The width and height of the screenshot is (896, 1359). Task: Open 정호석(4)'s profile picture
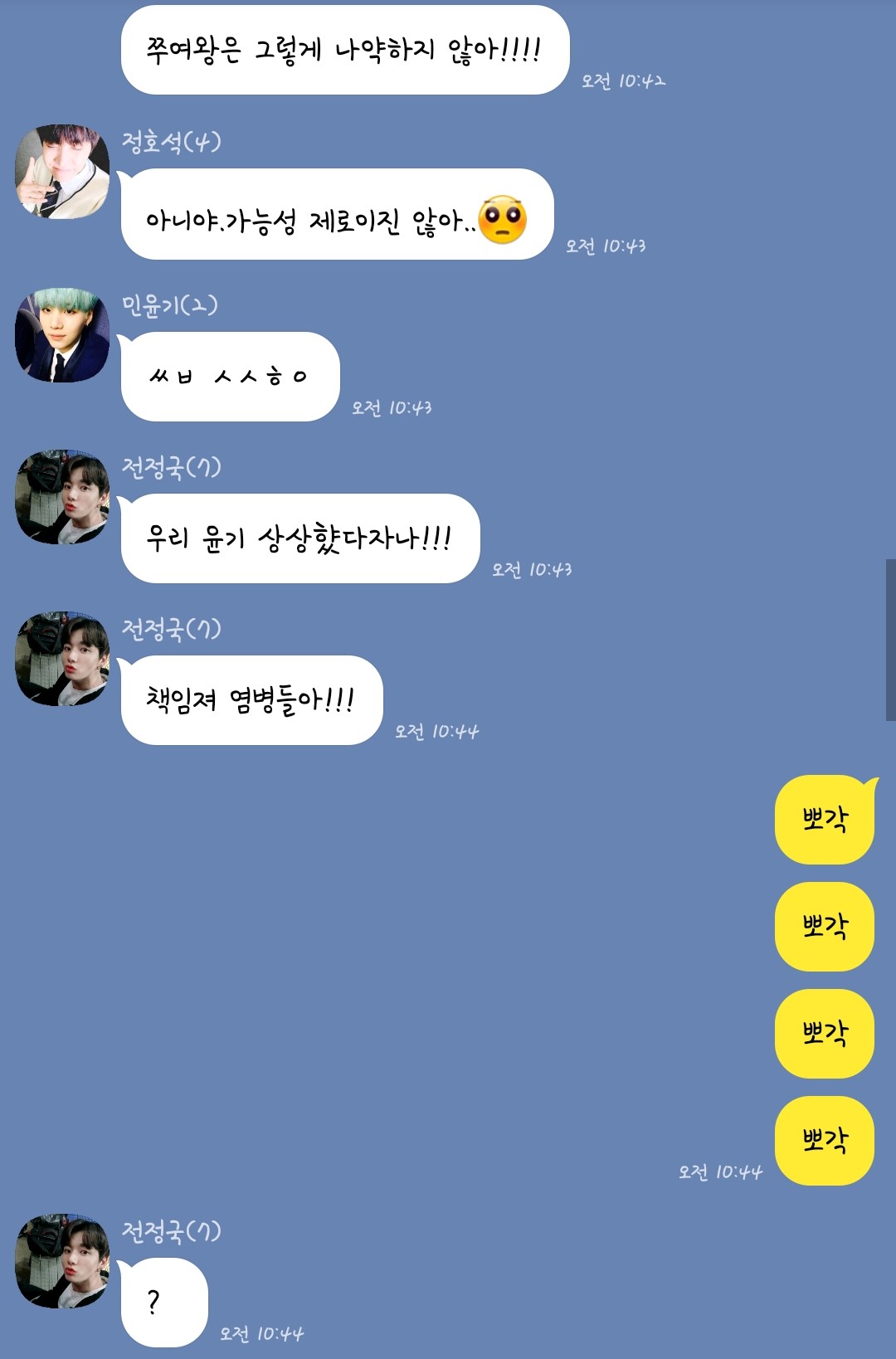[x=62, y=172]
